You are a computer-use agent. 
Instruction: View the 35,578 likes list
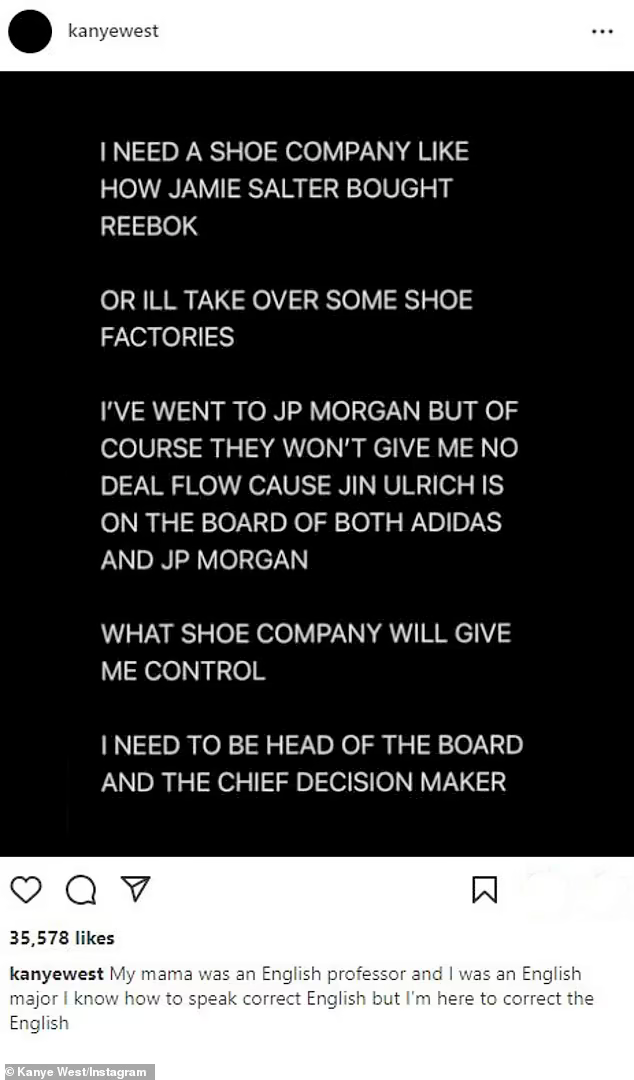point(62,938)
